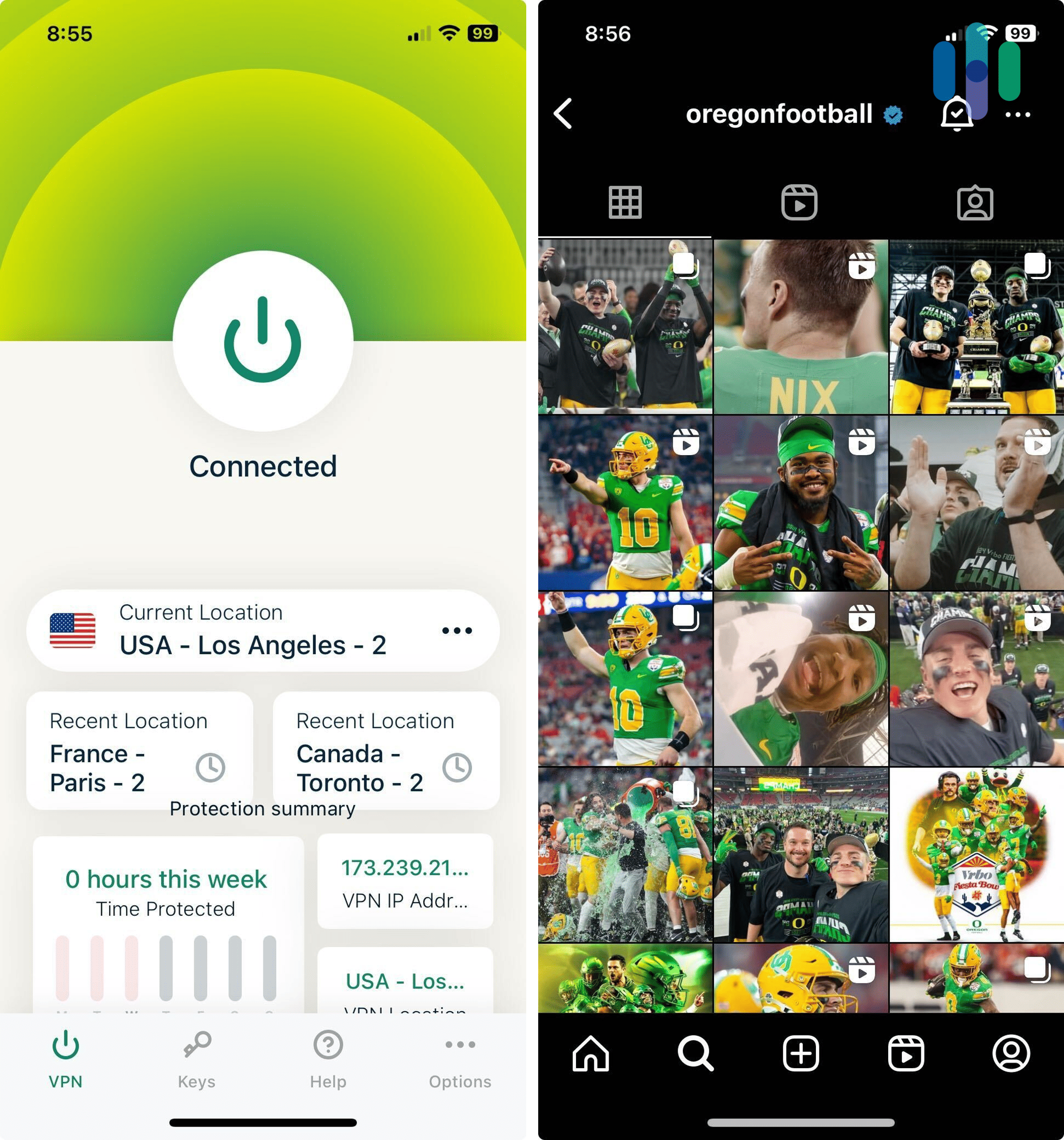The image size is (1064, 1140).
Task: Go back from oregonfootball profile
Action: [563, 114]
